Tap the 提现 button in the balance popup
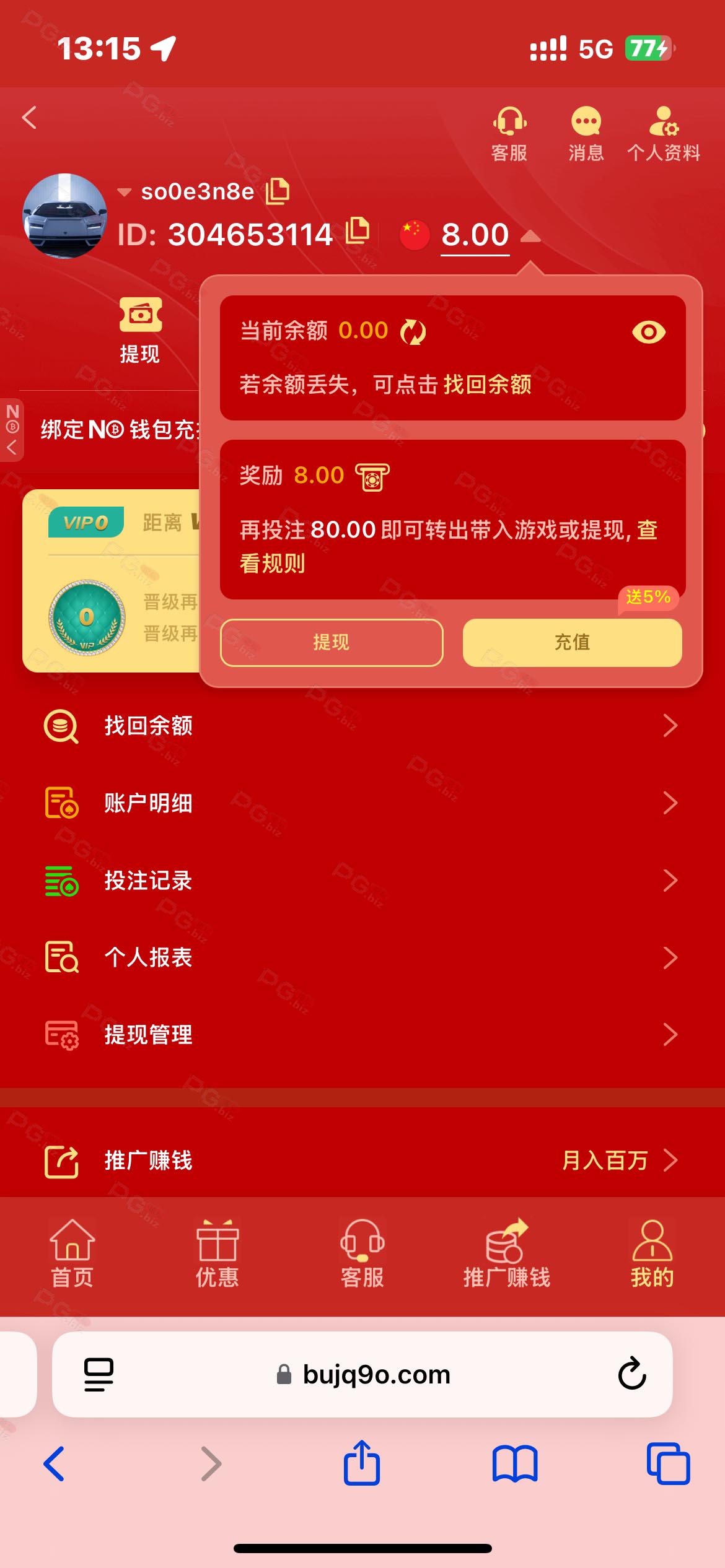This screenshot has height=1568, width=725. pos(332,642)
